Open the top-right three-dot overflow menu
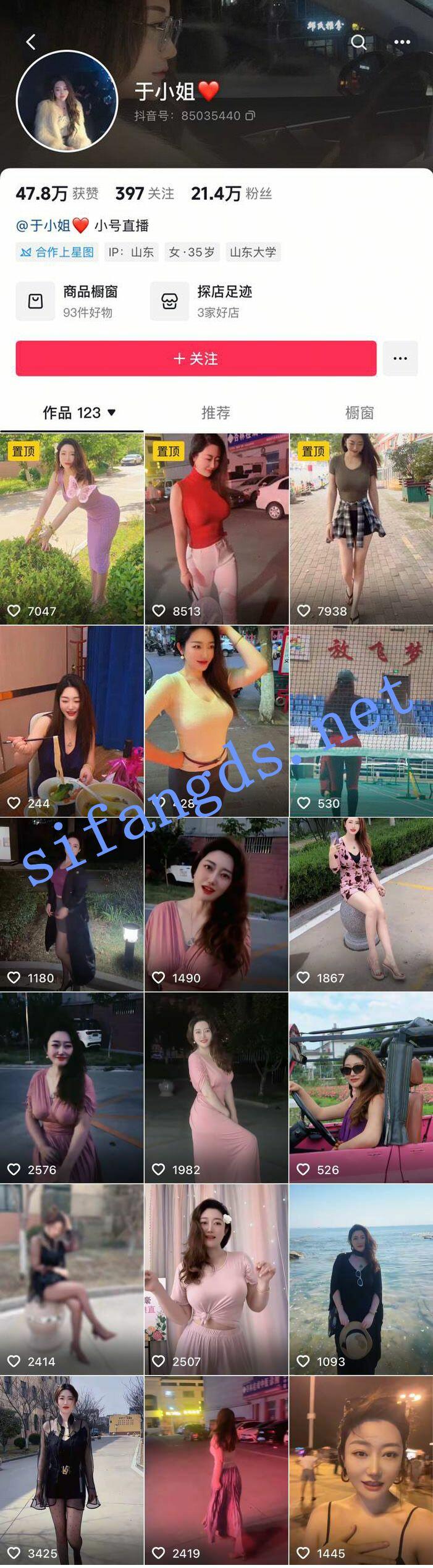This screenshot has height=1568, width=433. [x=402, y=42]
